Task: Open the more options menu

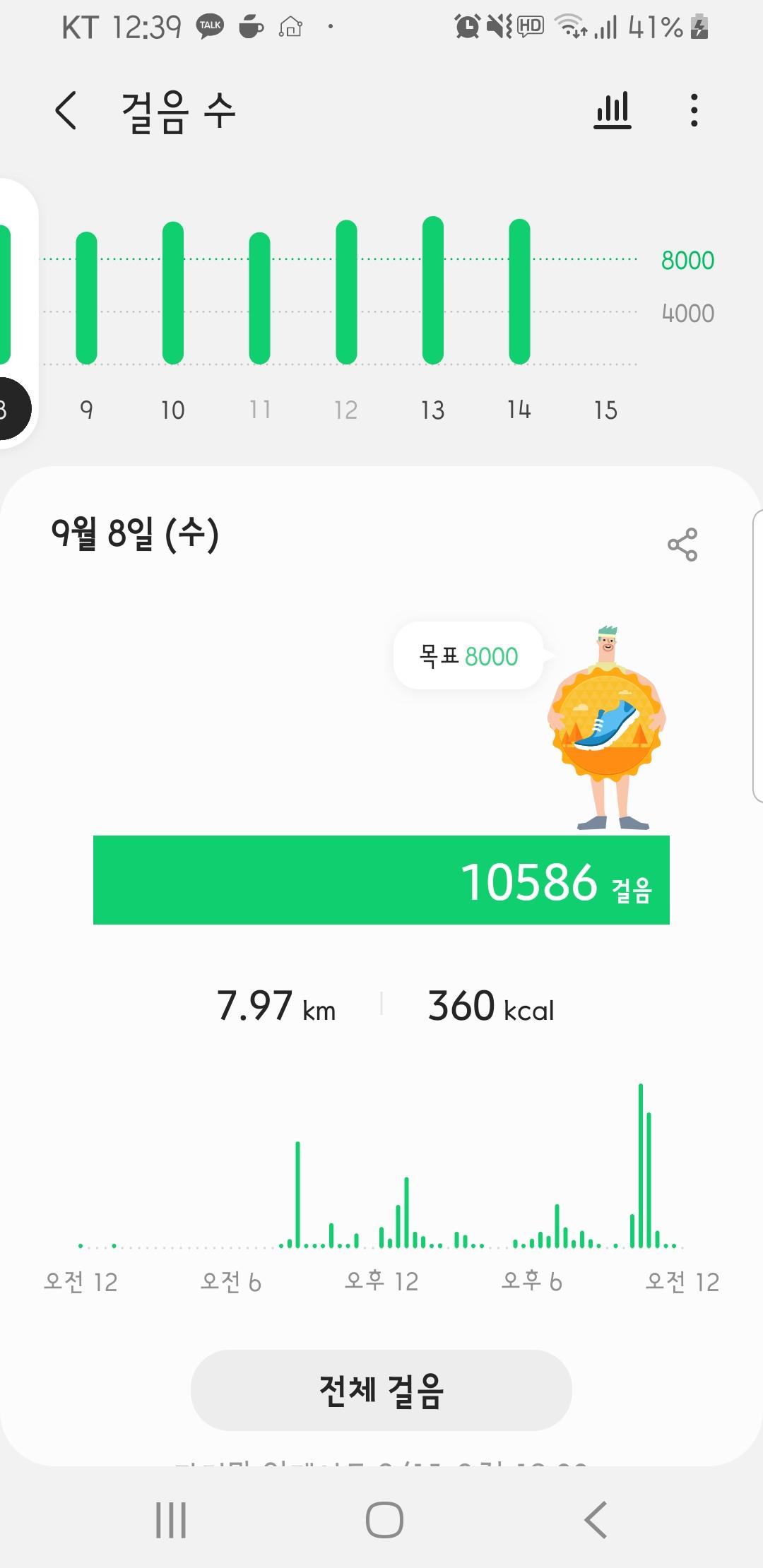Action: (x=694, y=111)
